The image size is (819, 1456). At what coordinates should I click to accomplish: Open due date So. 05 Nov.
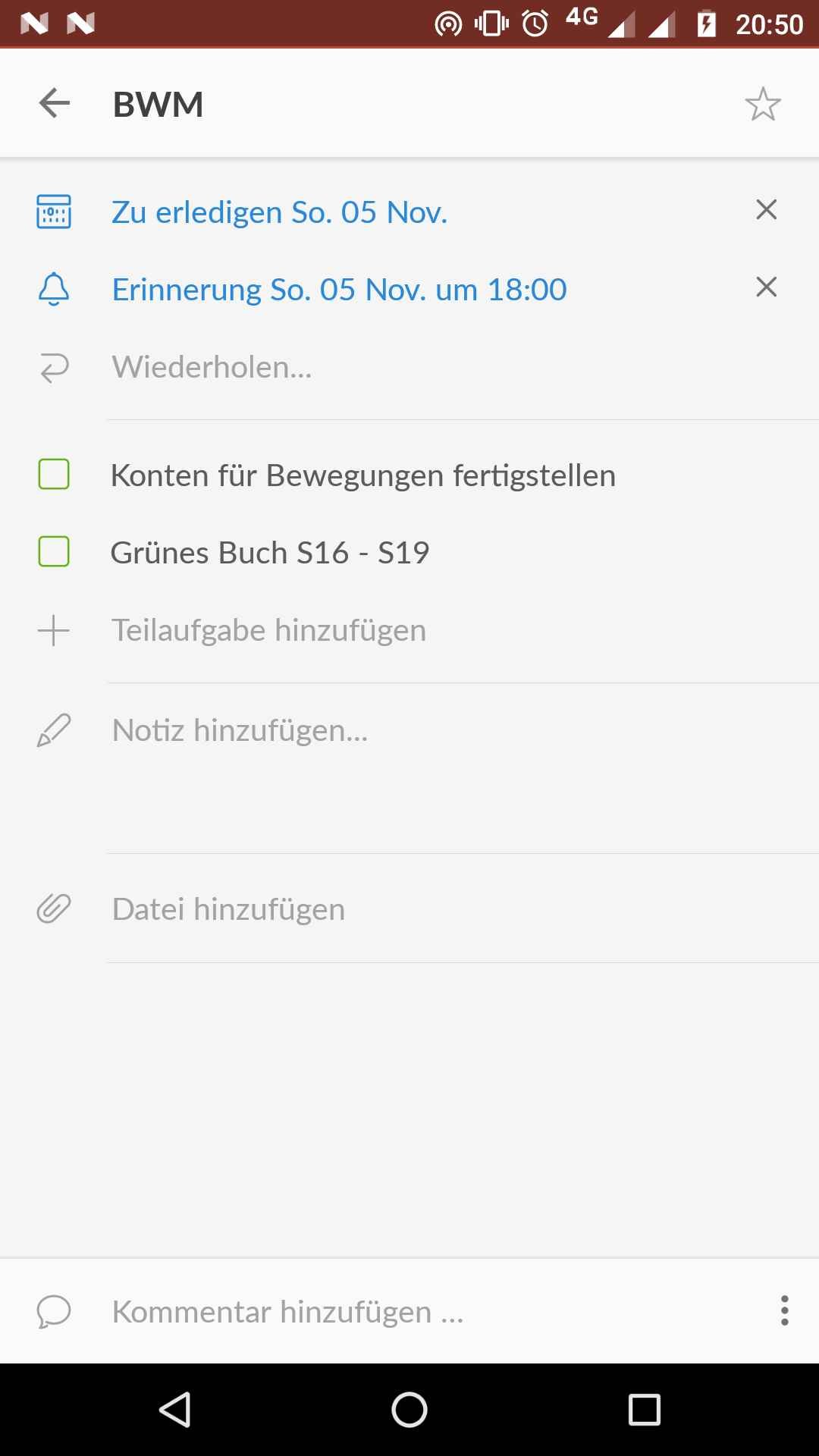point(280,212)
